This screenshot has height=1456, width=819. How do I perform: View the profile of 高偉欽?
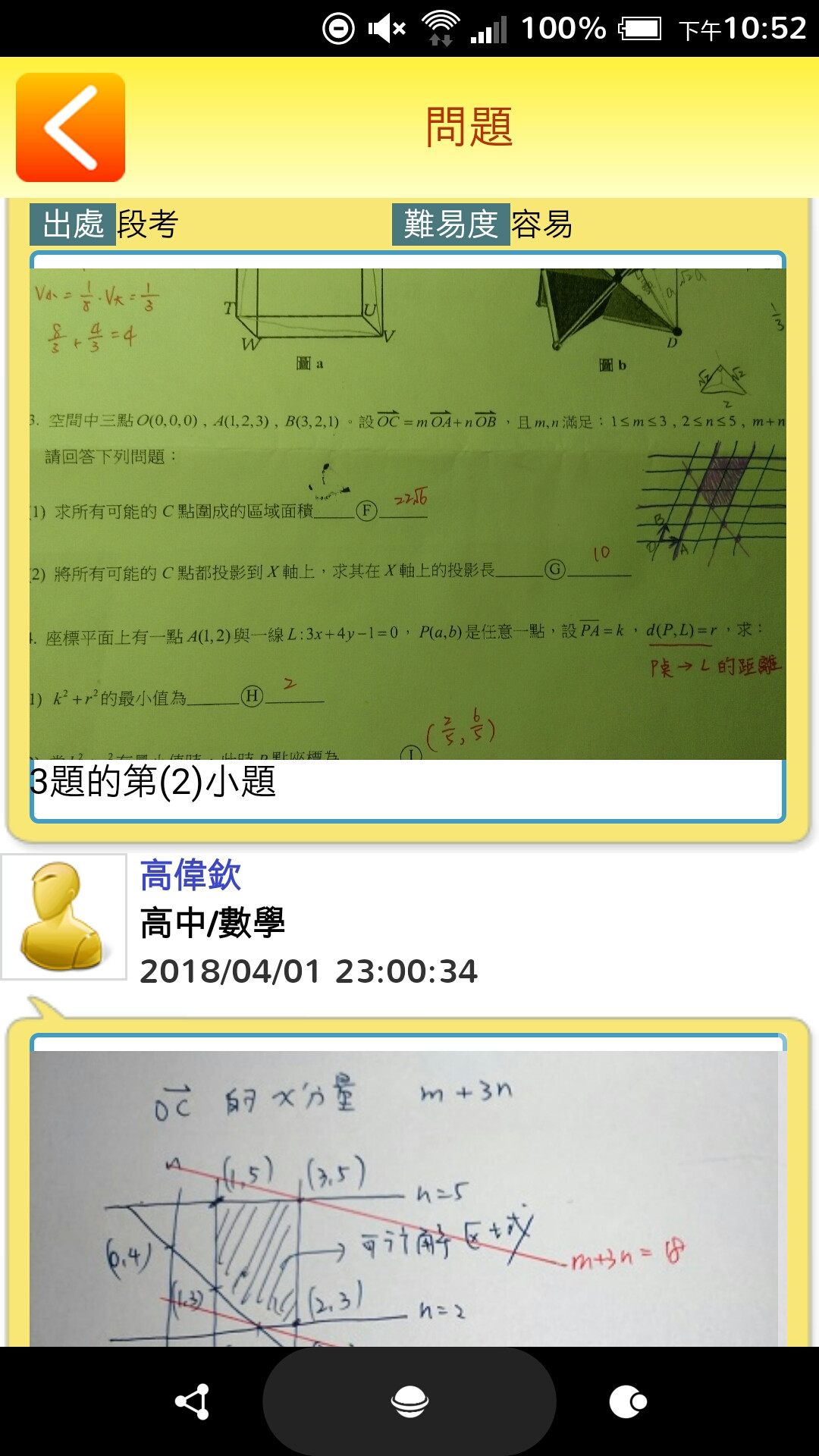click(x=190, y=875)
